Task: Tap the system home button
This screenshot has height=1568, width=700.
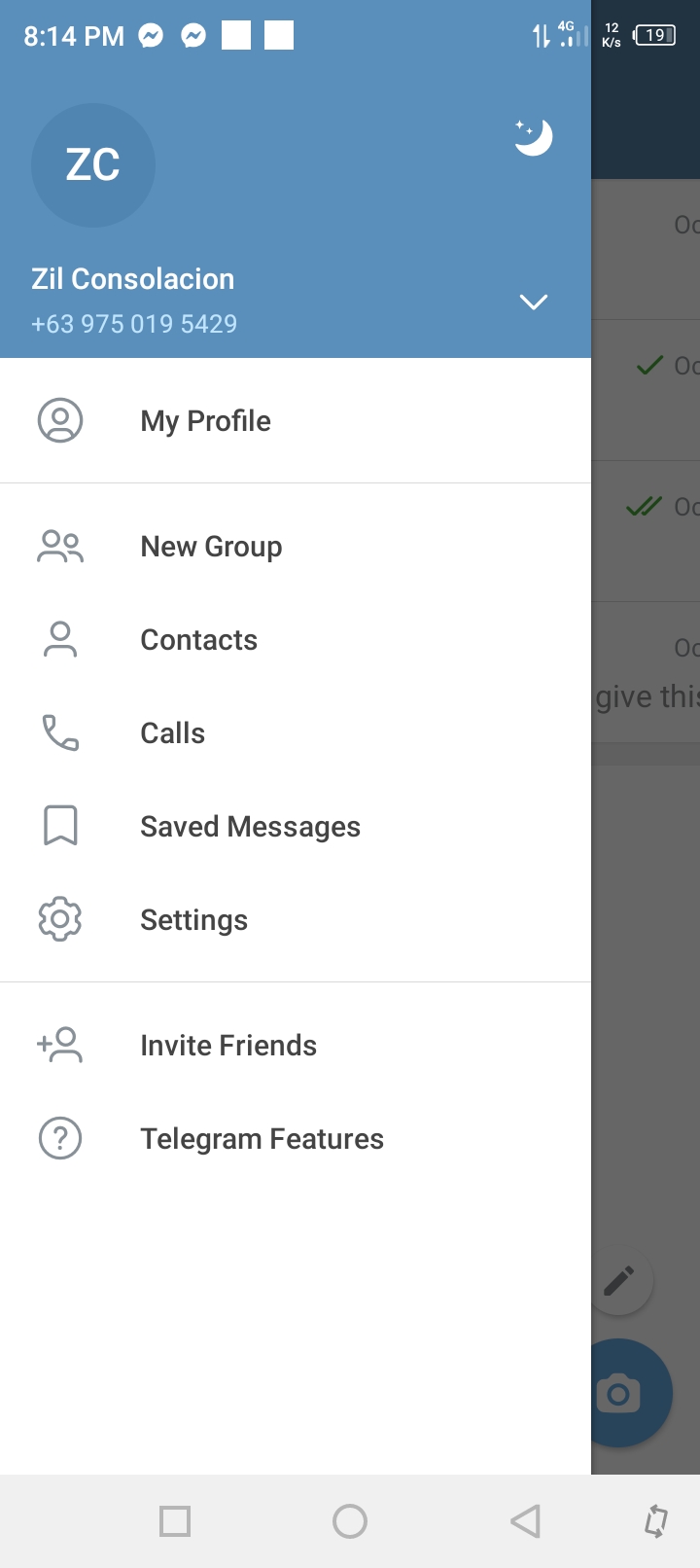Action: 350,1521
